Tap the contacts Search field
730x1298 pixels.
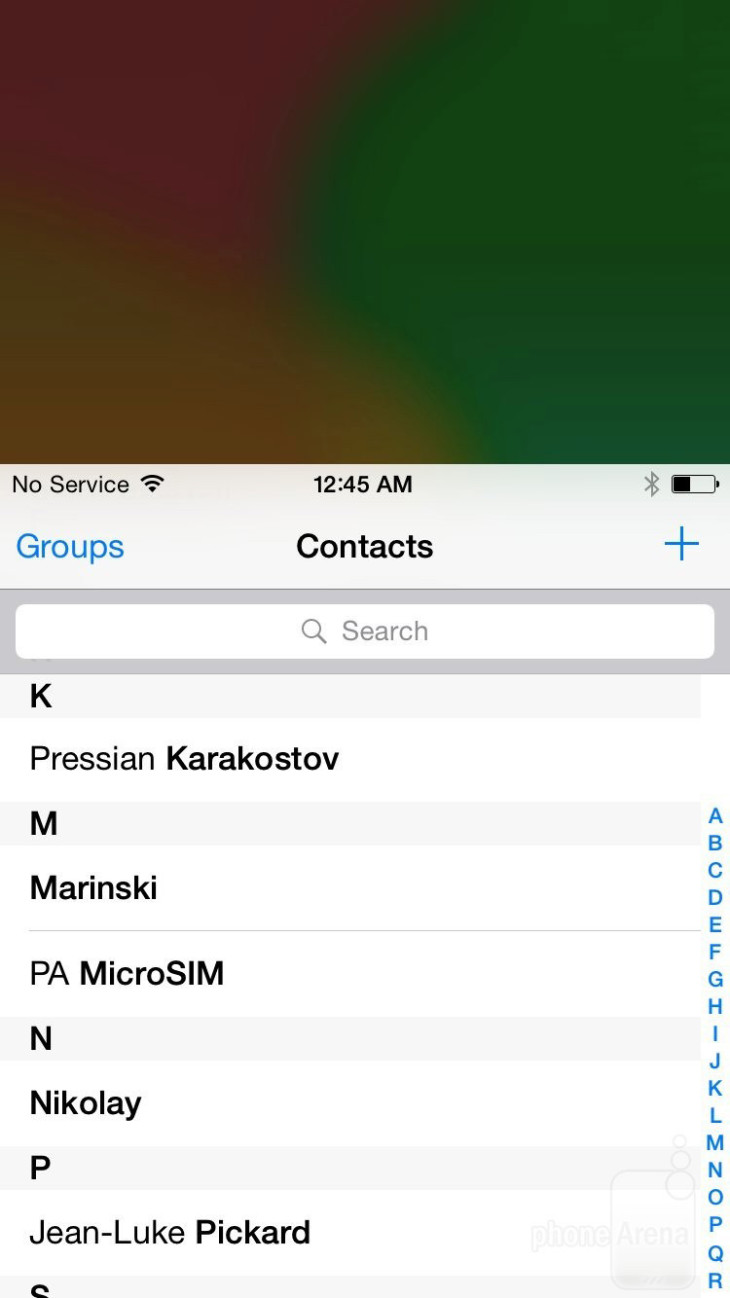point(365,631)
